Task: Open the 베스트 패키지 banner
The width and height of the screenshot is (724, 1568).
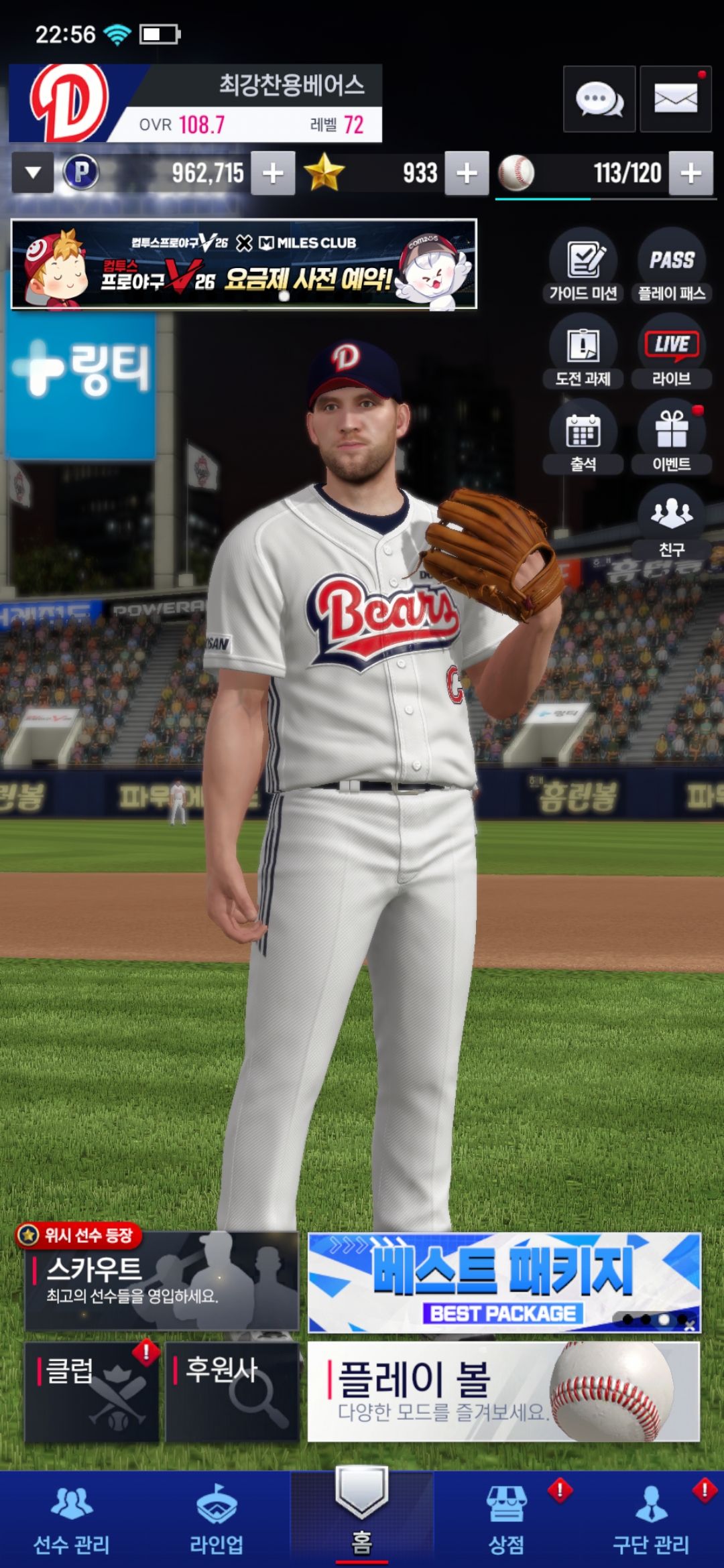Action: coord(504,1283)
